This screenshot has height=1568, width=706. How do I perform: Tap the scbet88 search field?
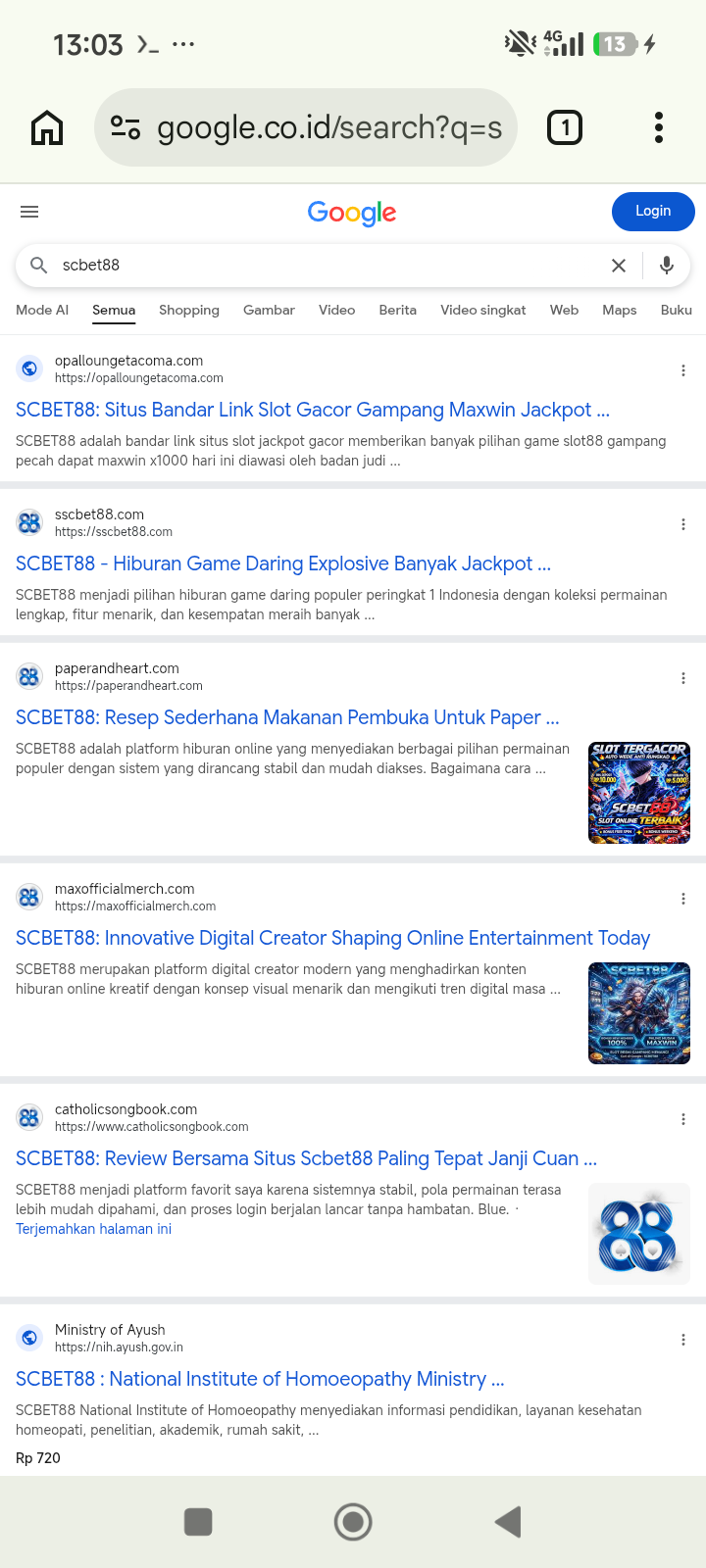[x=324, y=266]
